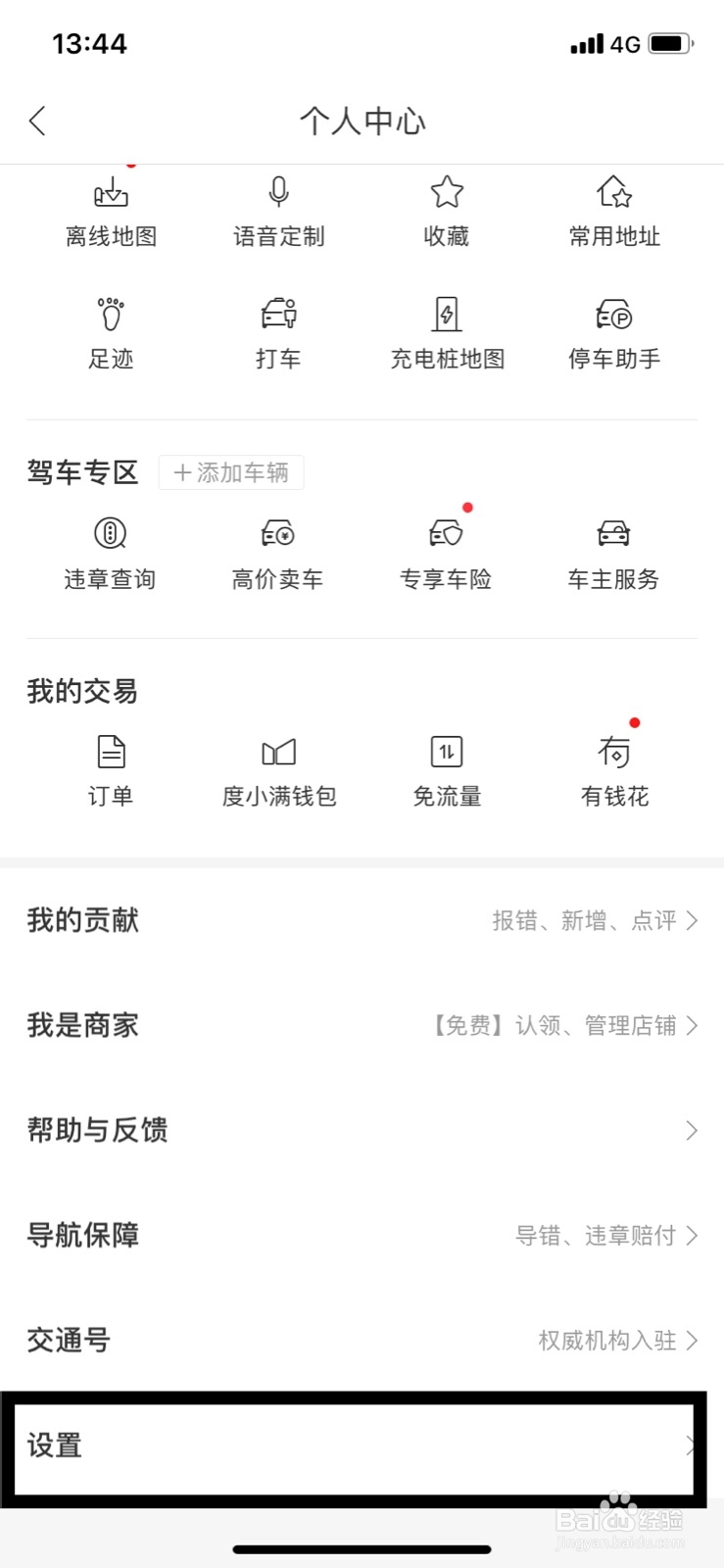This screenshot has height=1568, width=724.
Task: Open 收藏 favorites
Action: 447,212
